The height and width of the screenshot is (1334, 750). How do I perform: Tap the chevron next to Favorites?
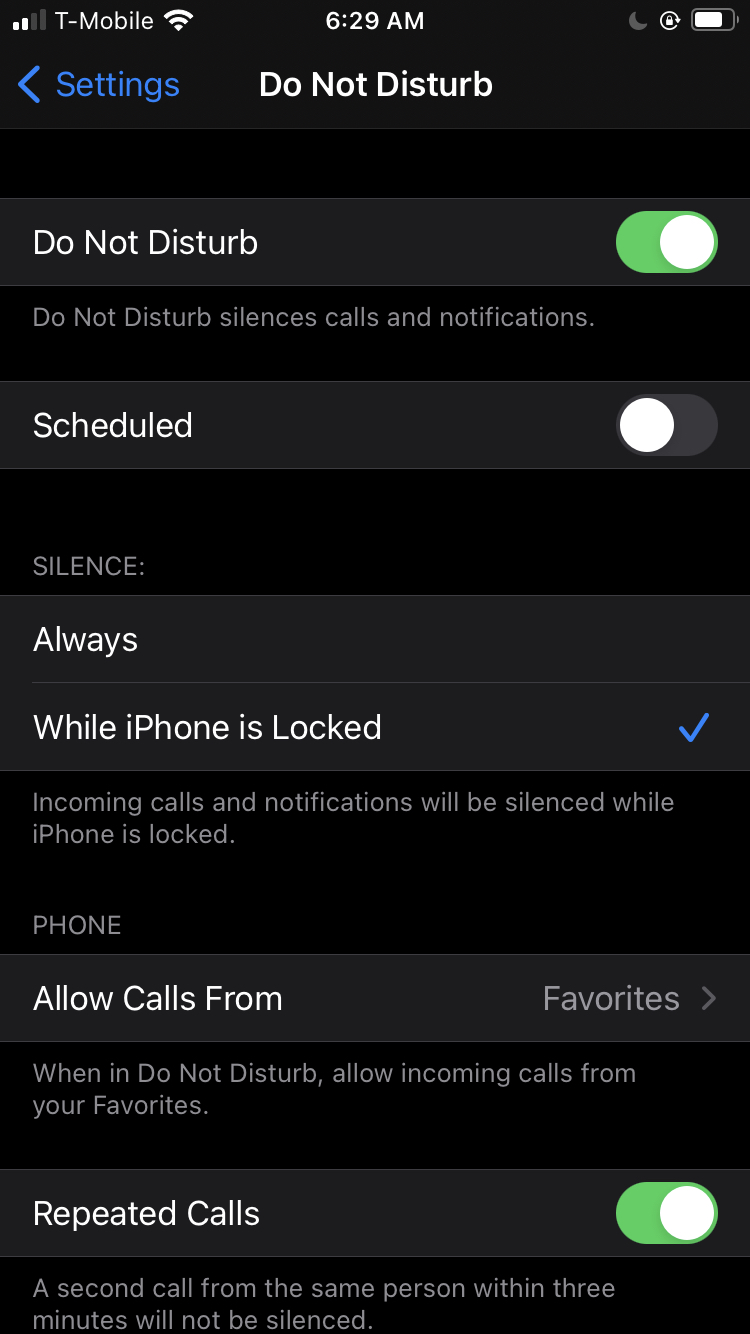[x=709, y=998]
